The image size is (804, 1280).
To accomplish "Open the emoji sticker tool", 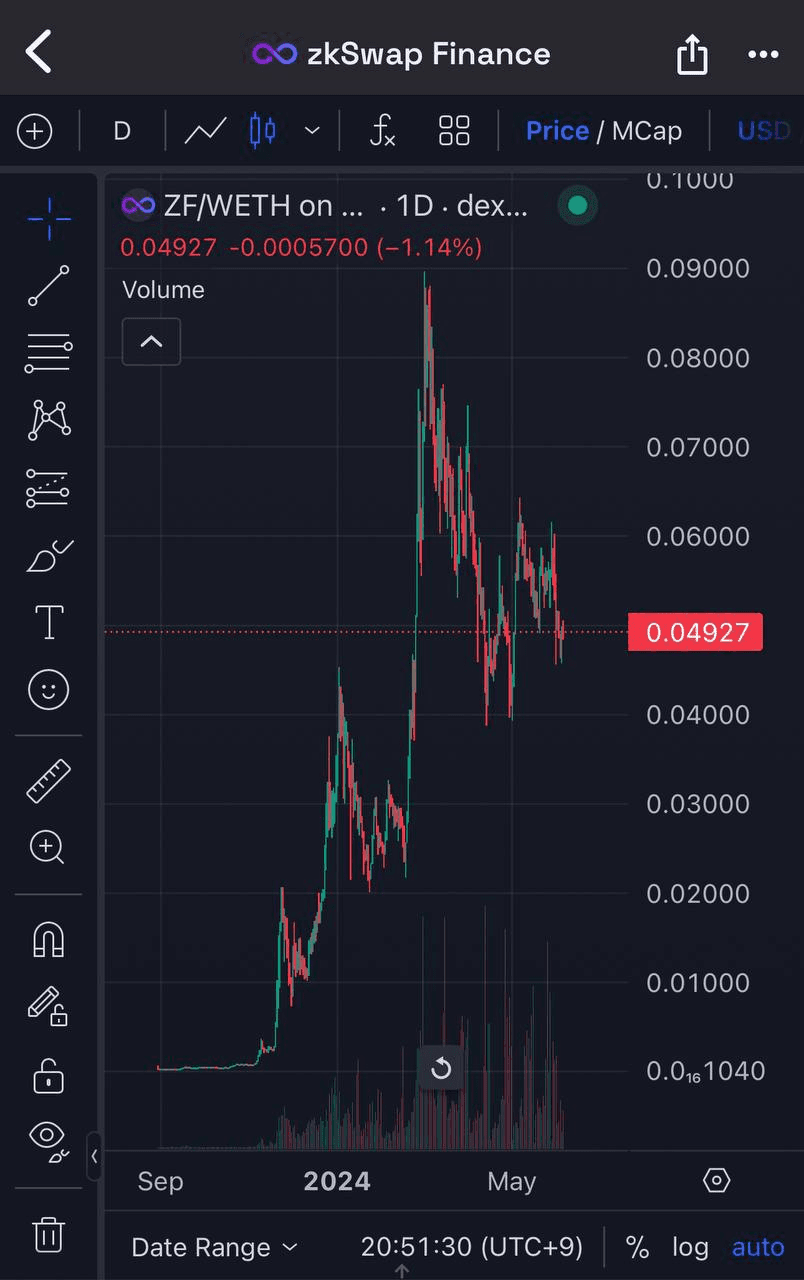I will 48,690.
